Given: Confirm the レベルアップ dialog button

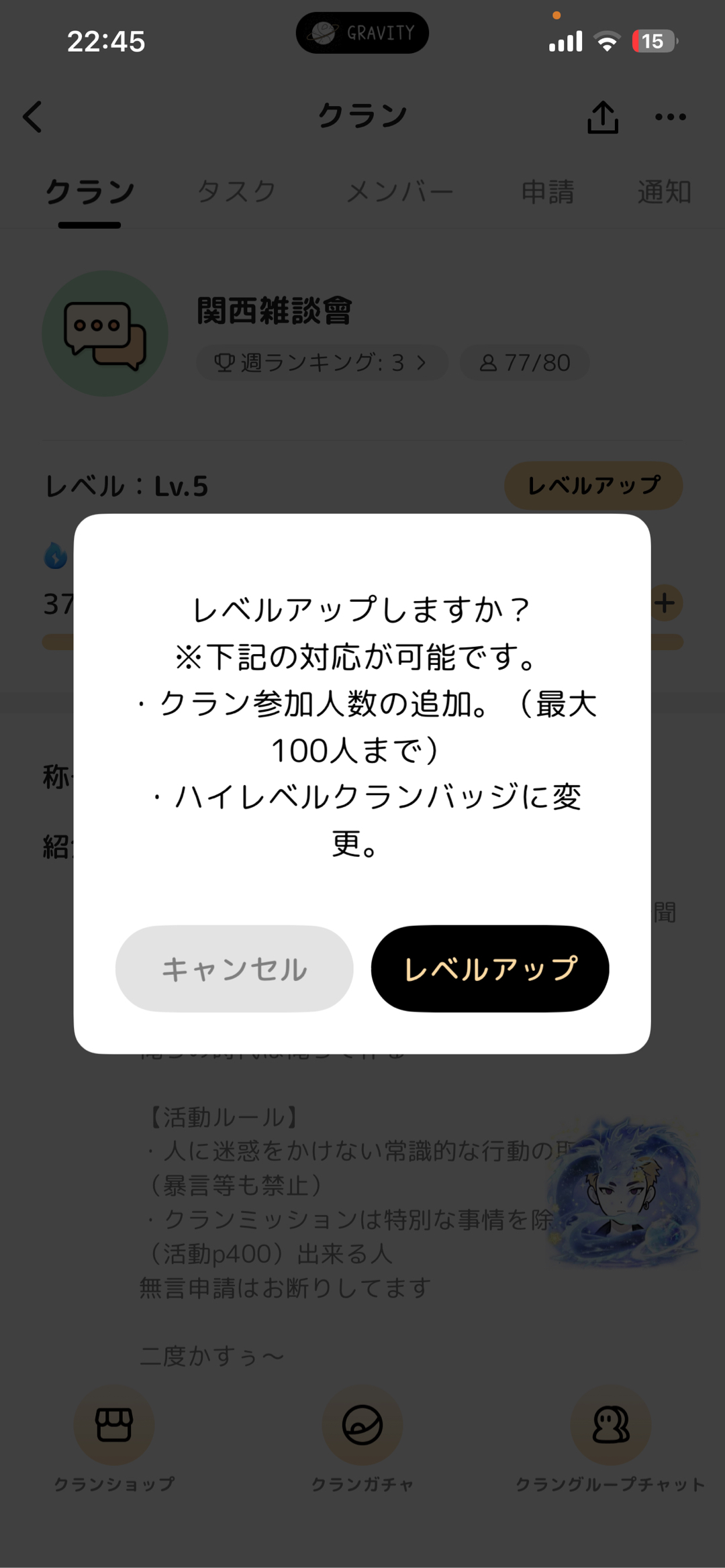Looking at the screenshot, I should (x=489, y=968).
